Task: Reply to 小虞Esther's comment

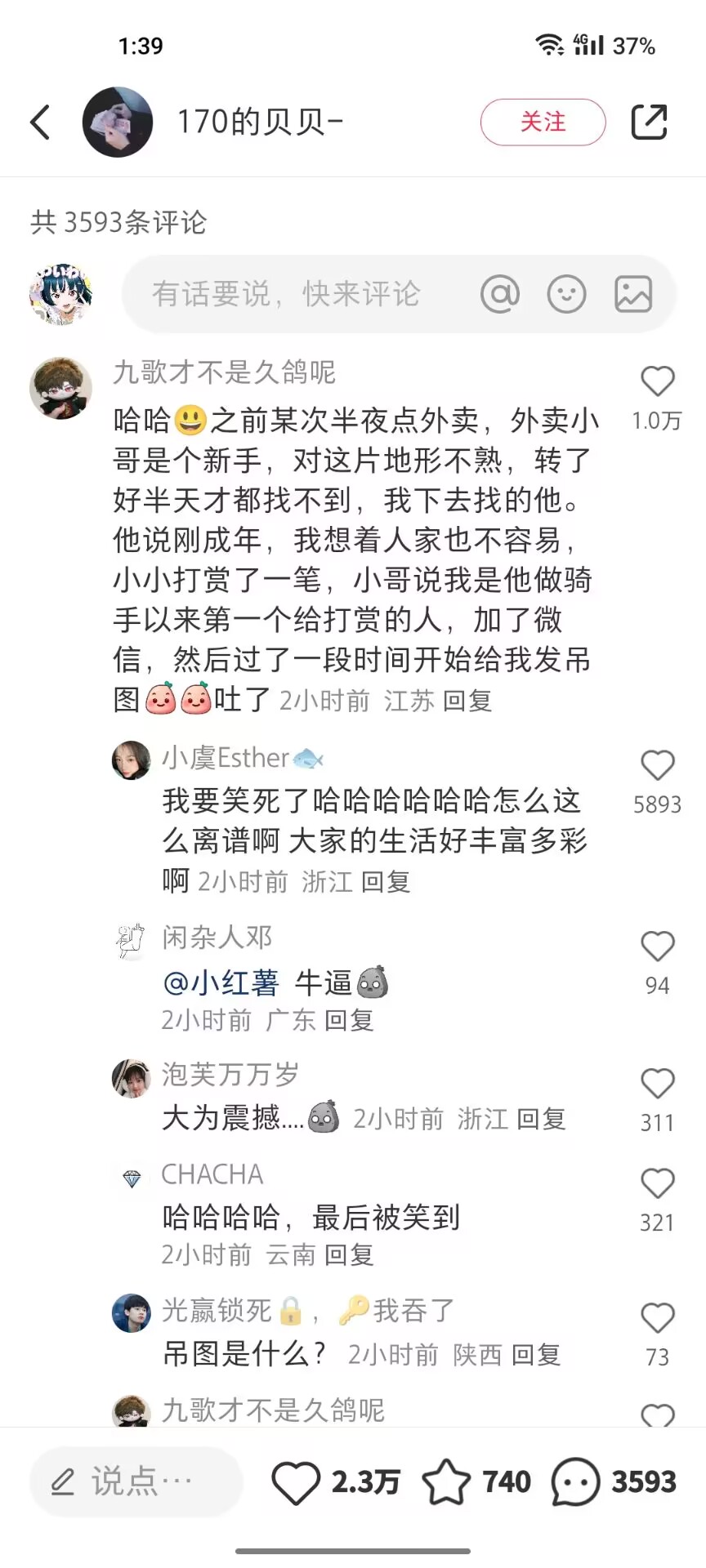Action: pyautogui.click(x=386, y=882)
